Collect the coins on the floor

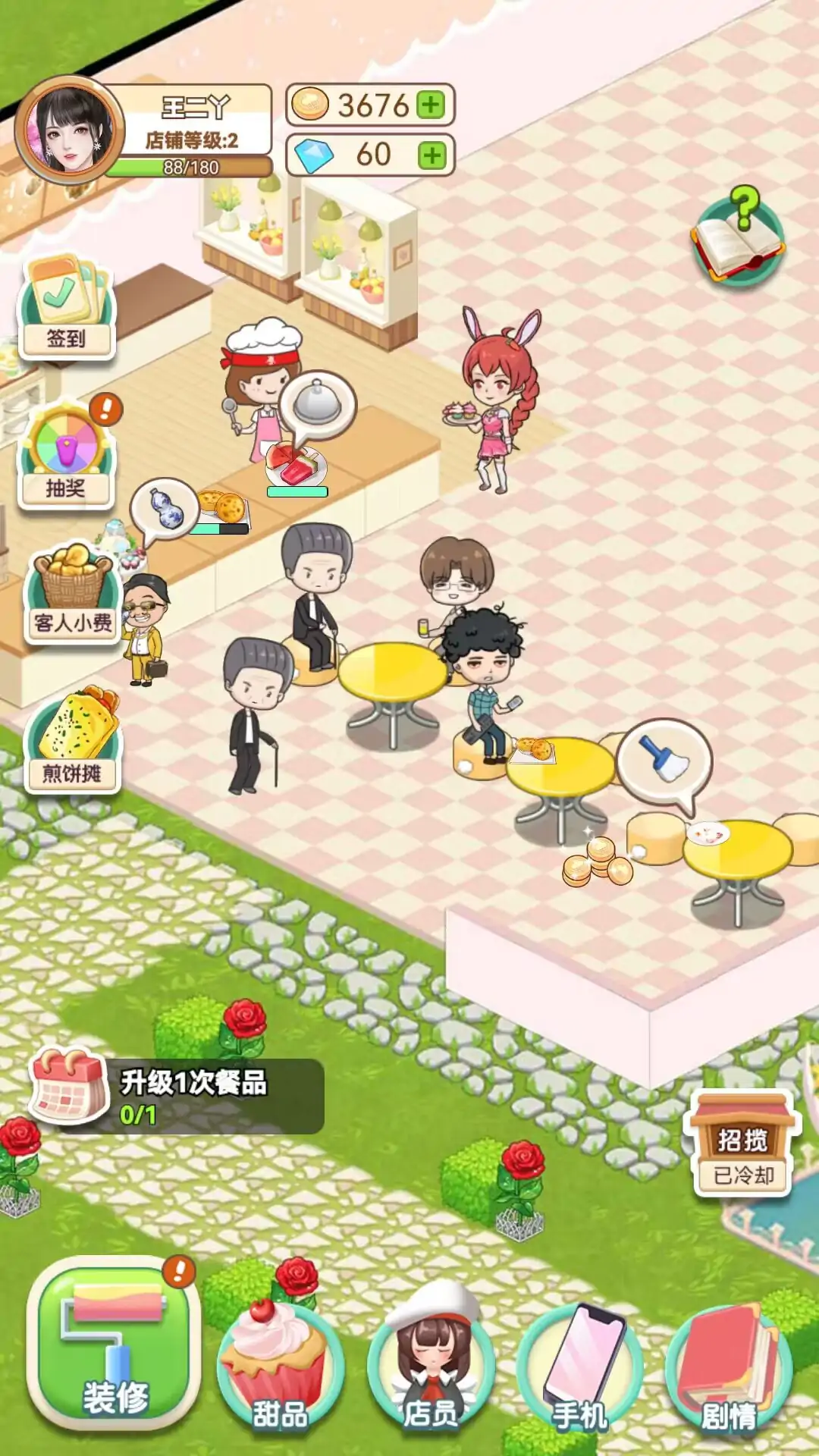[598, 863]
